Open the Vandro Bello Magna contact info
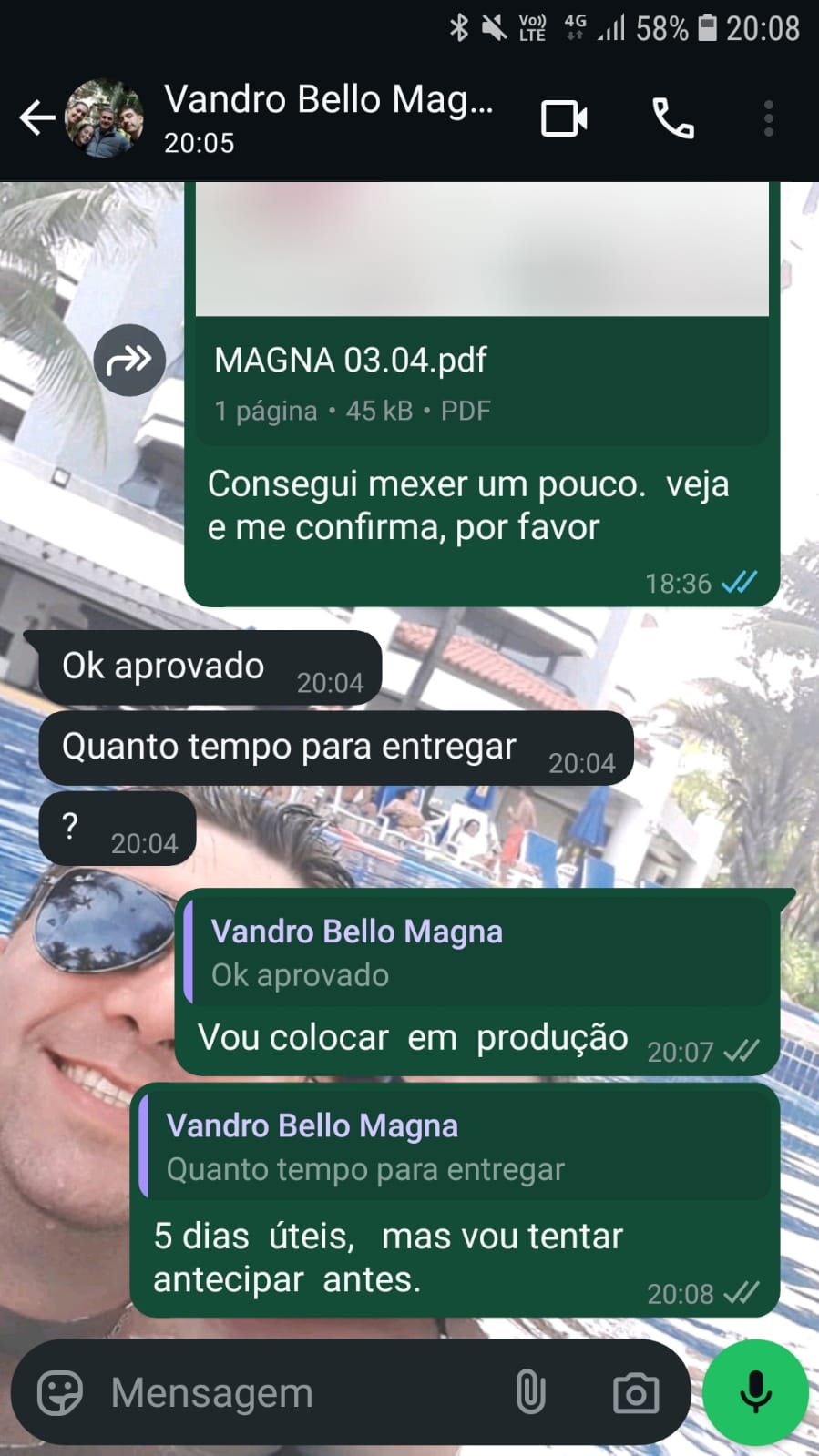The width and height of the screenshot is (819, 1456). pos(328,118)
